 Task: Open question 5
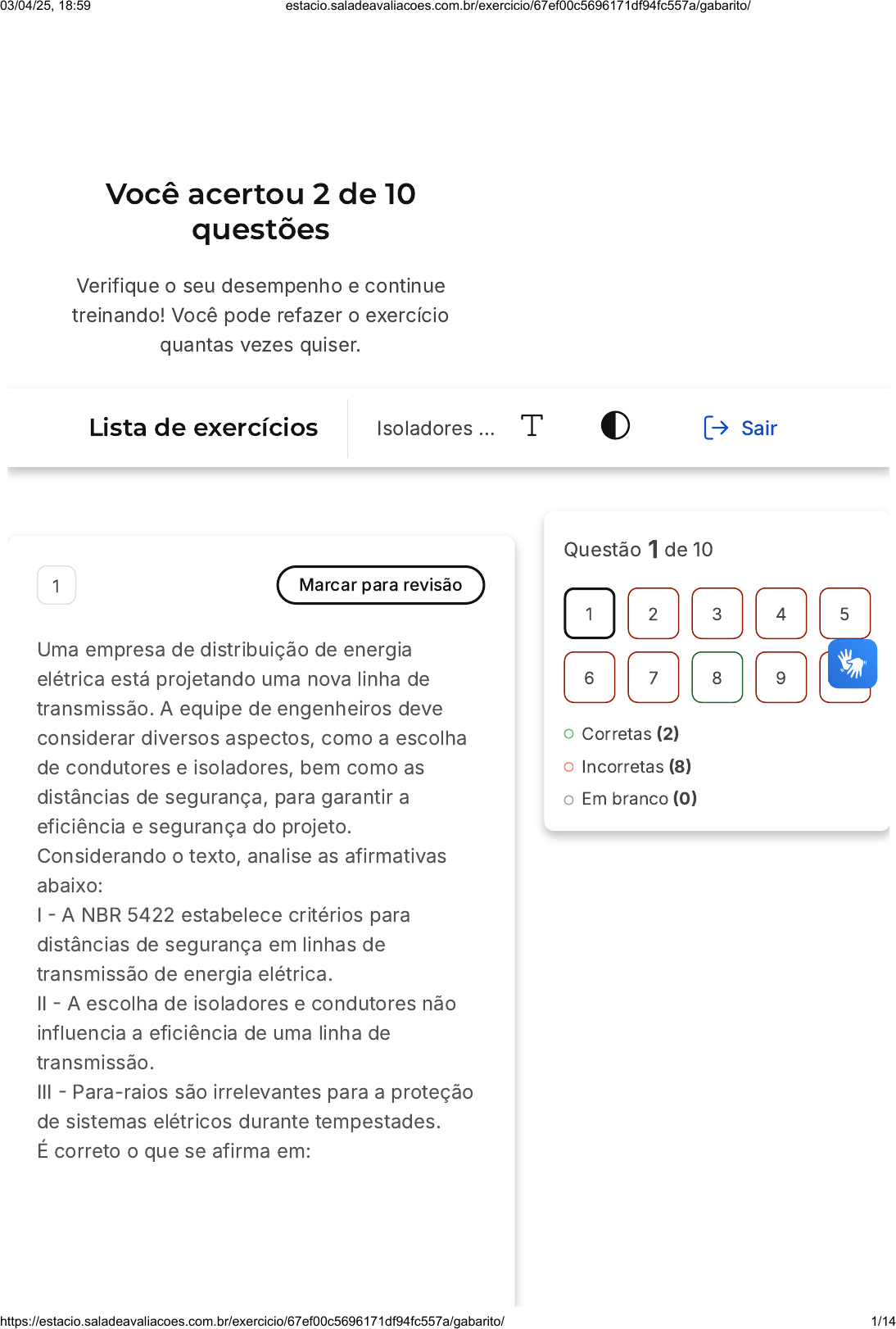tap(845, 614)
